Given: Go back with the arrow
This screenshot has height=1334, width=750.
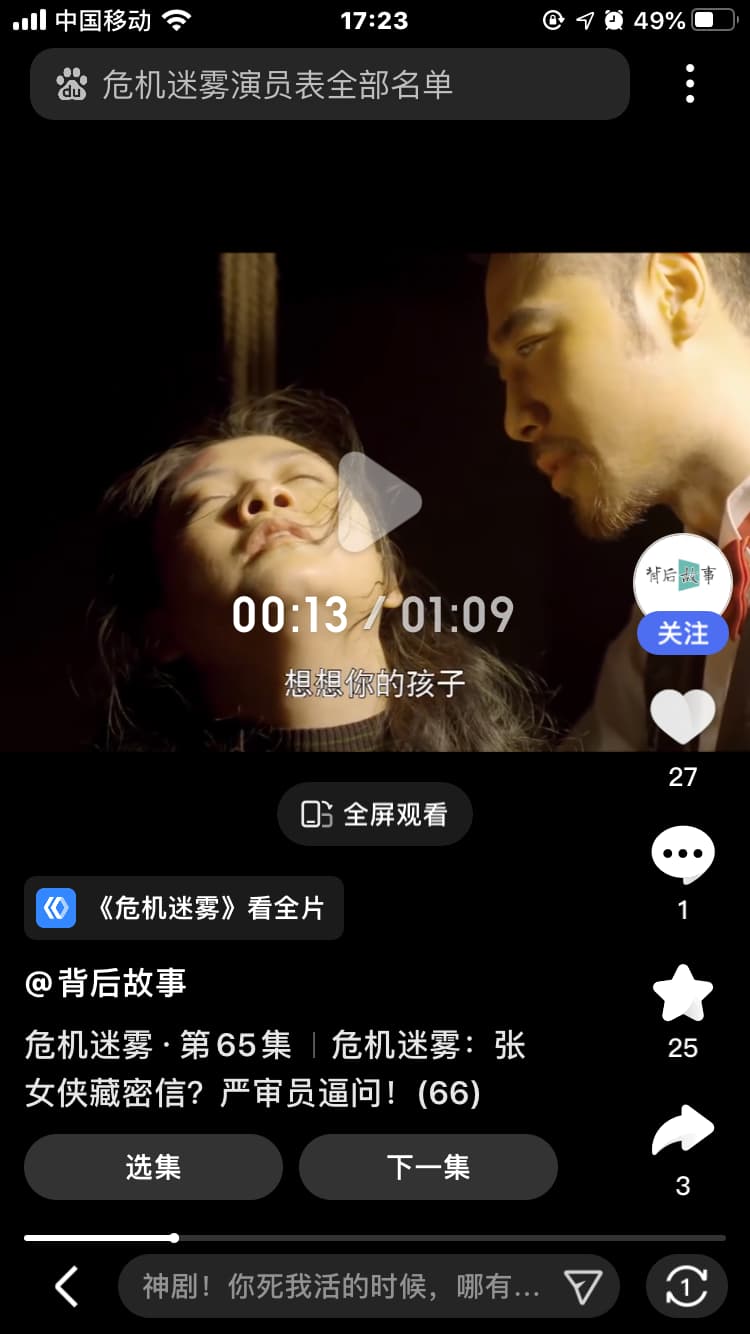Looking at the screenshot, I should (66, 1286).
